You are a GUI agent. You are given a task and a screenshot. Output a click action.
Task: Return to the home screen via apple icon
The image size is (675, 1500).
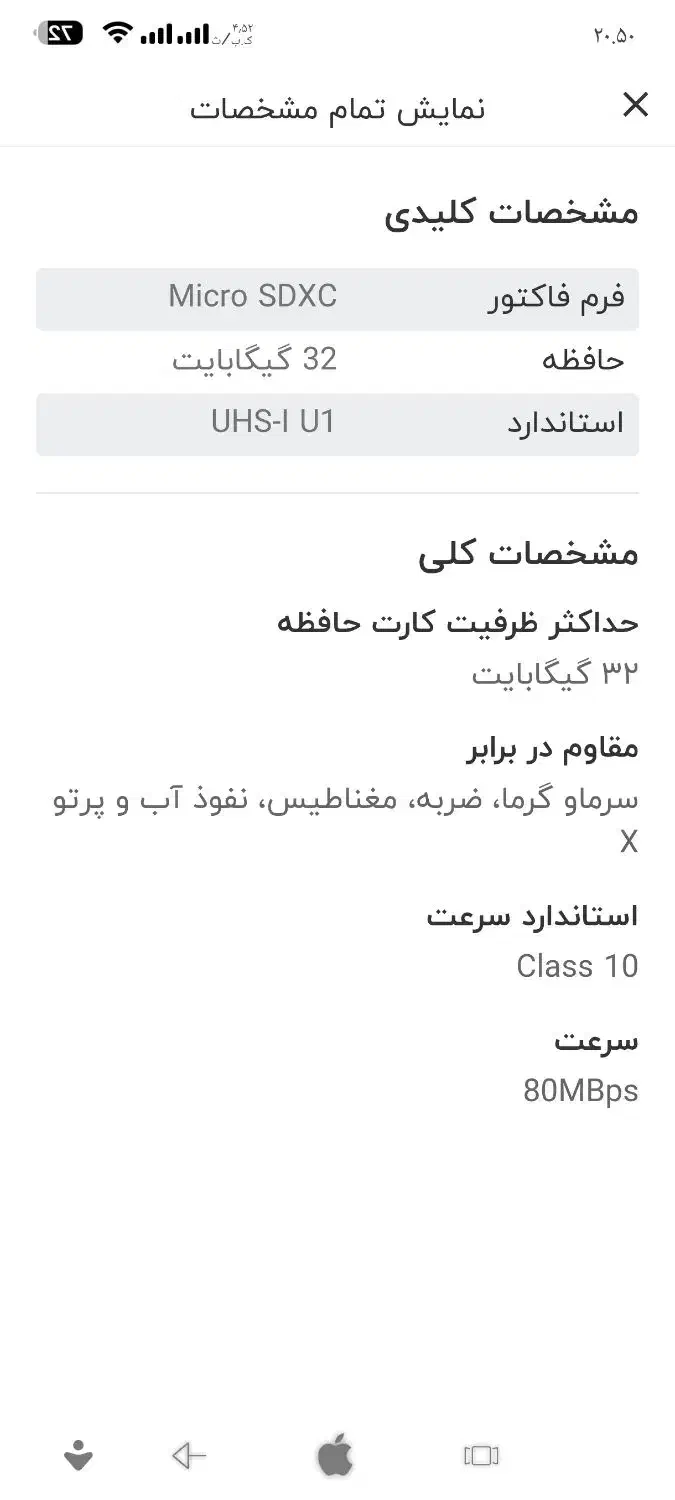pyautogui.click(x=335, y=1455)
